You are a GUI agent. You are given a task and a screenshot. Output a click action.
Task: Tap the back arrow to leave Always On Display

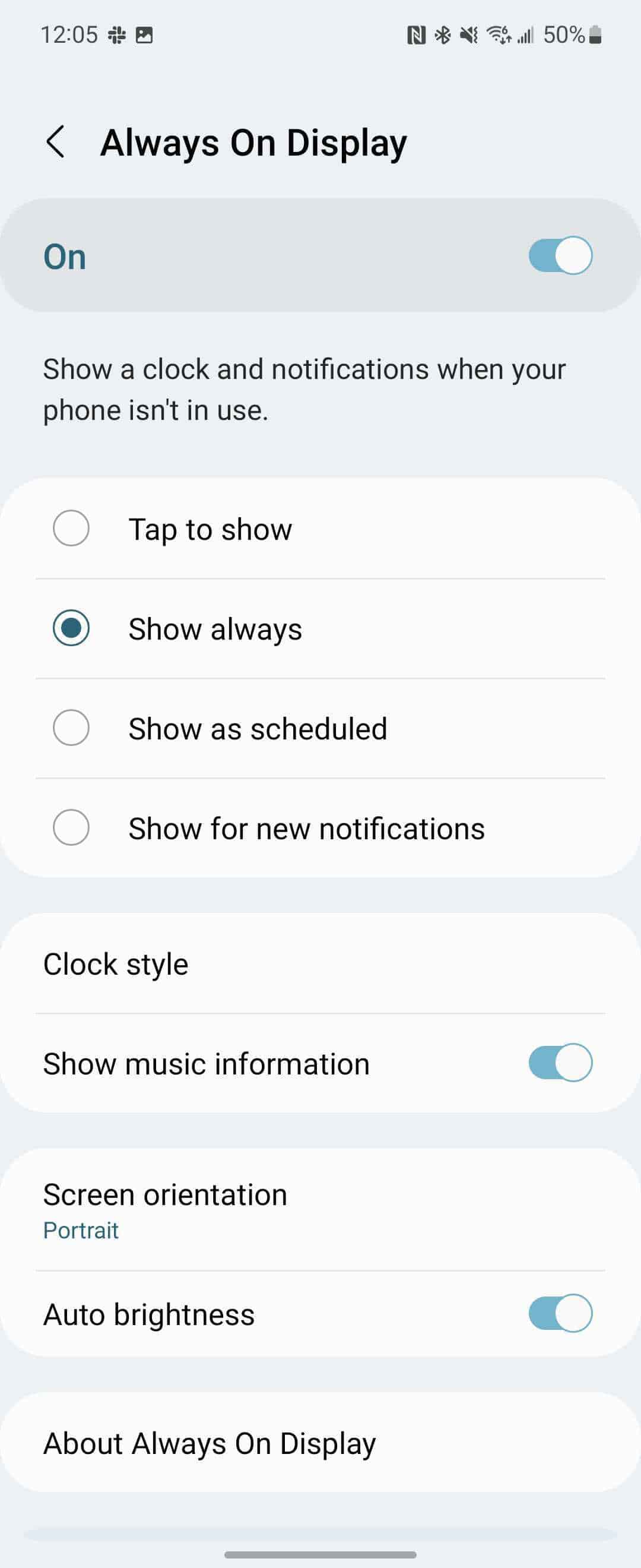pyautogui.click(x=56, y=142)
